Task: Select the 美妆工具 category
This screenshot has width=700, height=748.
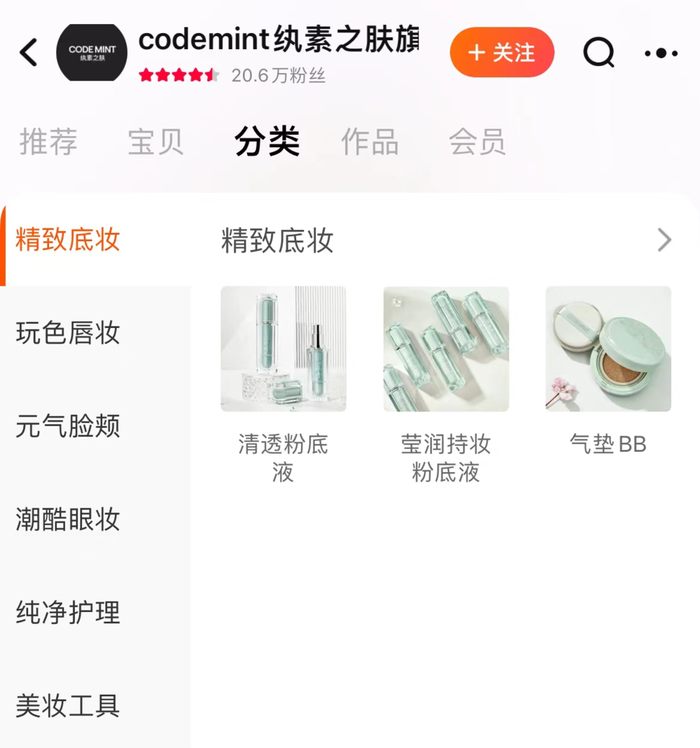Action: [68, 705]
